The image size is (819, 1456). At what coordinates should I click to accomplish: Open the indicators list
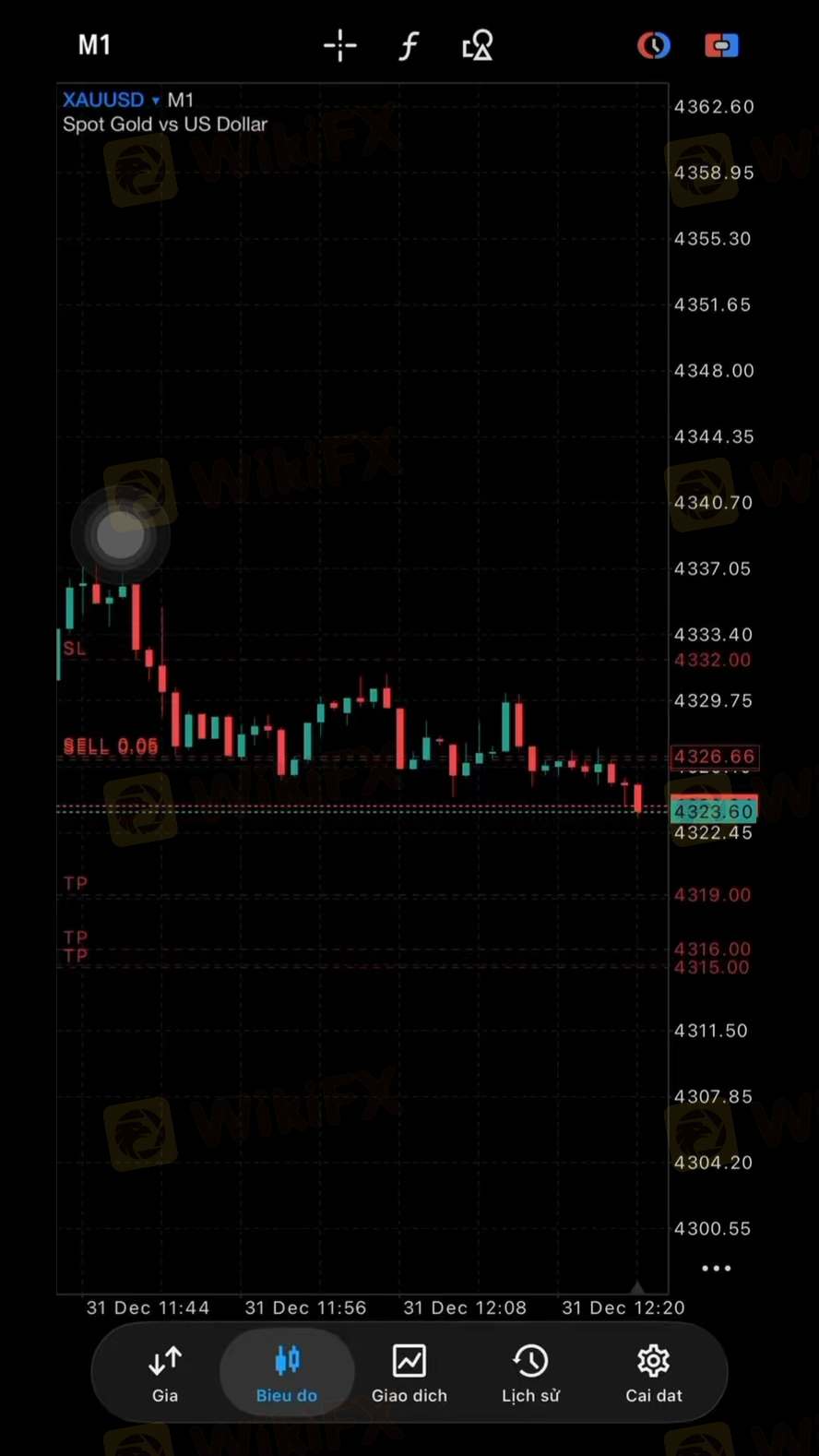coord(409,45)
